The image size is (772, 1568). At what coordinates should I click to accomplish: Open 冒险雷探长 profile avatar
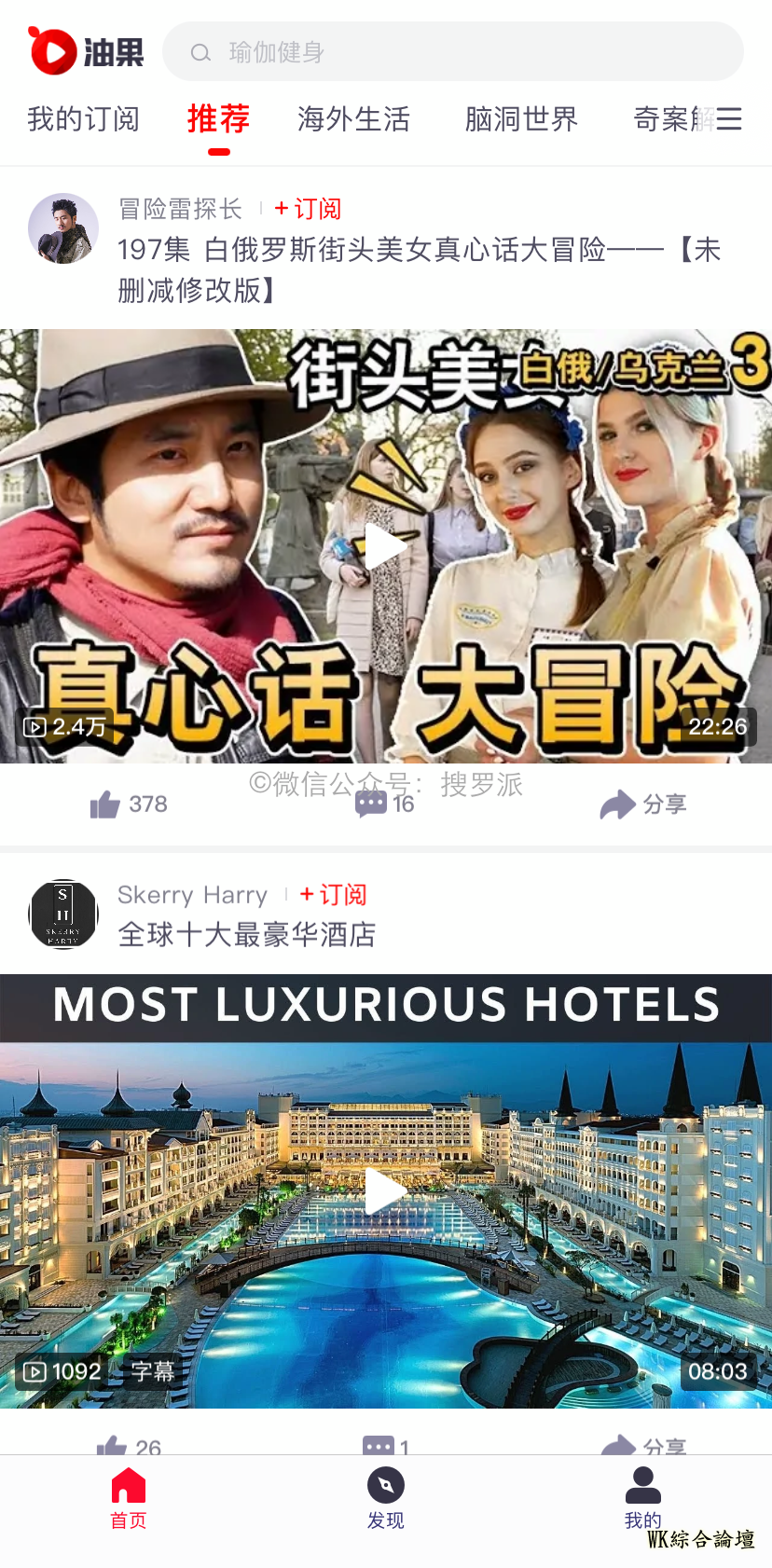(x=63, y=228)
